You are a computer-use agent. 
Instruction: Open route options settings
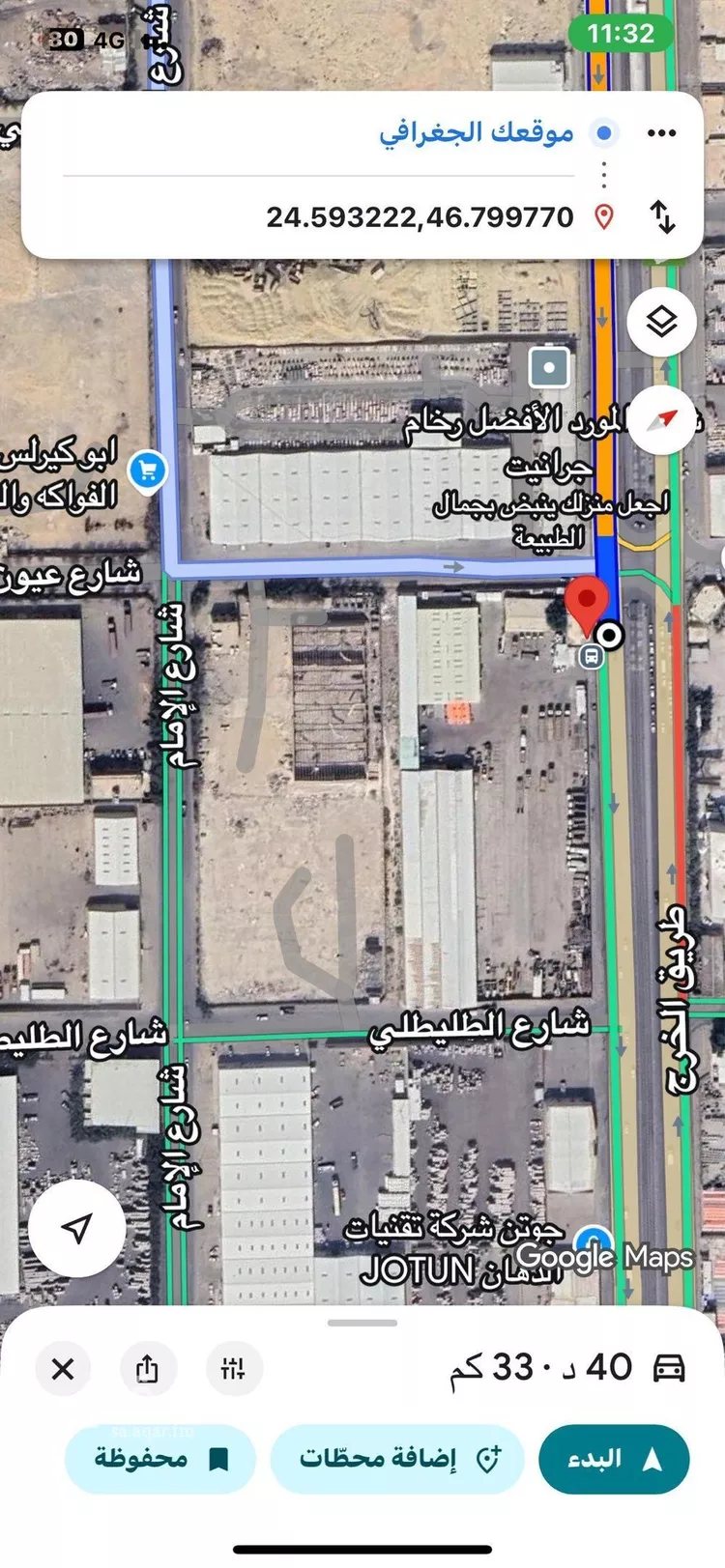pos(233,1368)
